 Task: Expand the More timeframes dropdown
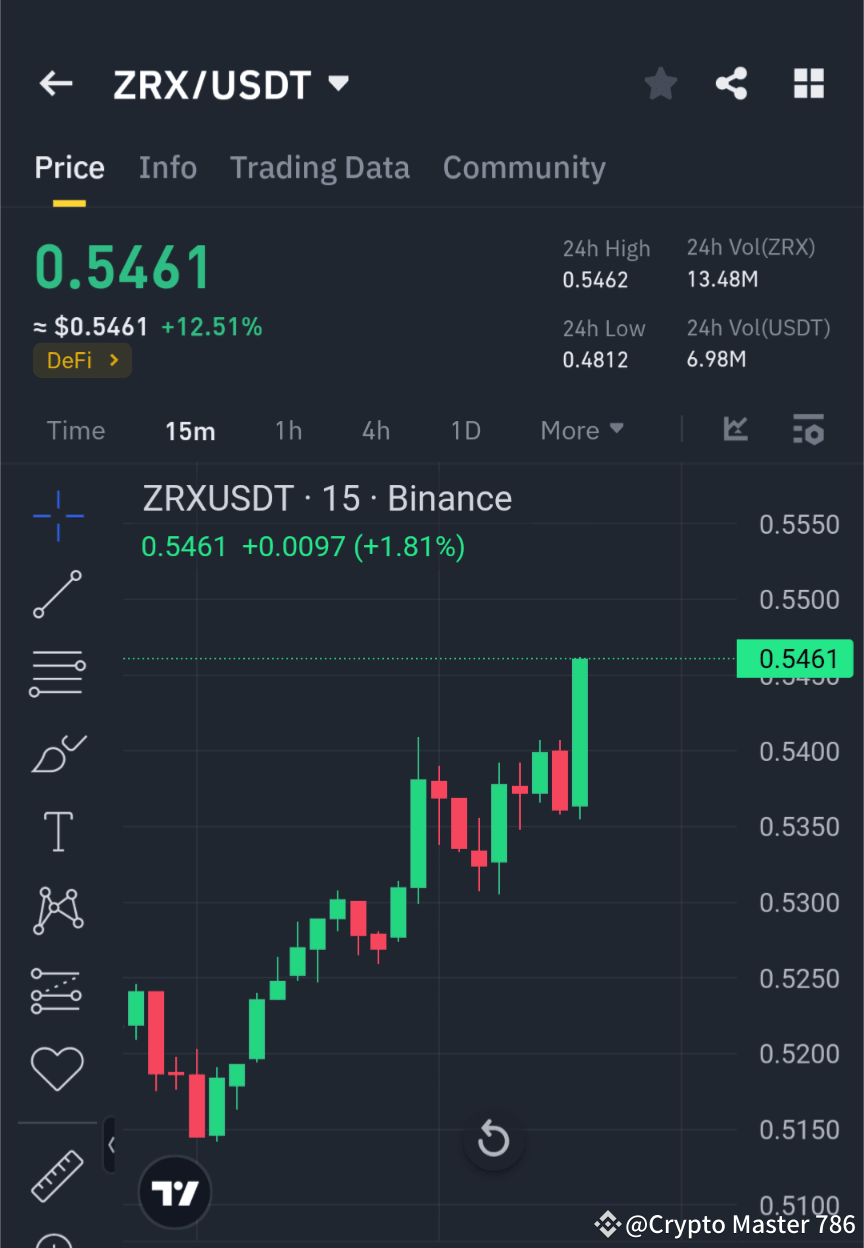tap(582, 430)
